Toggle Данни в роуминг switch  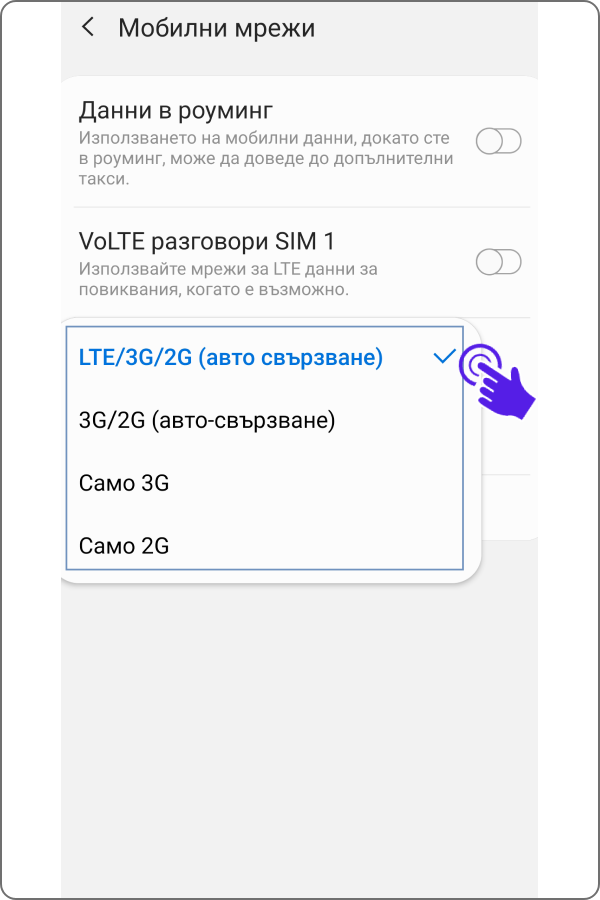(x=498, y=142)
